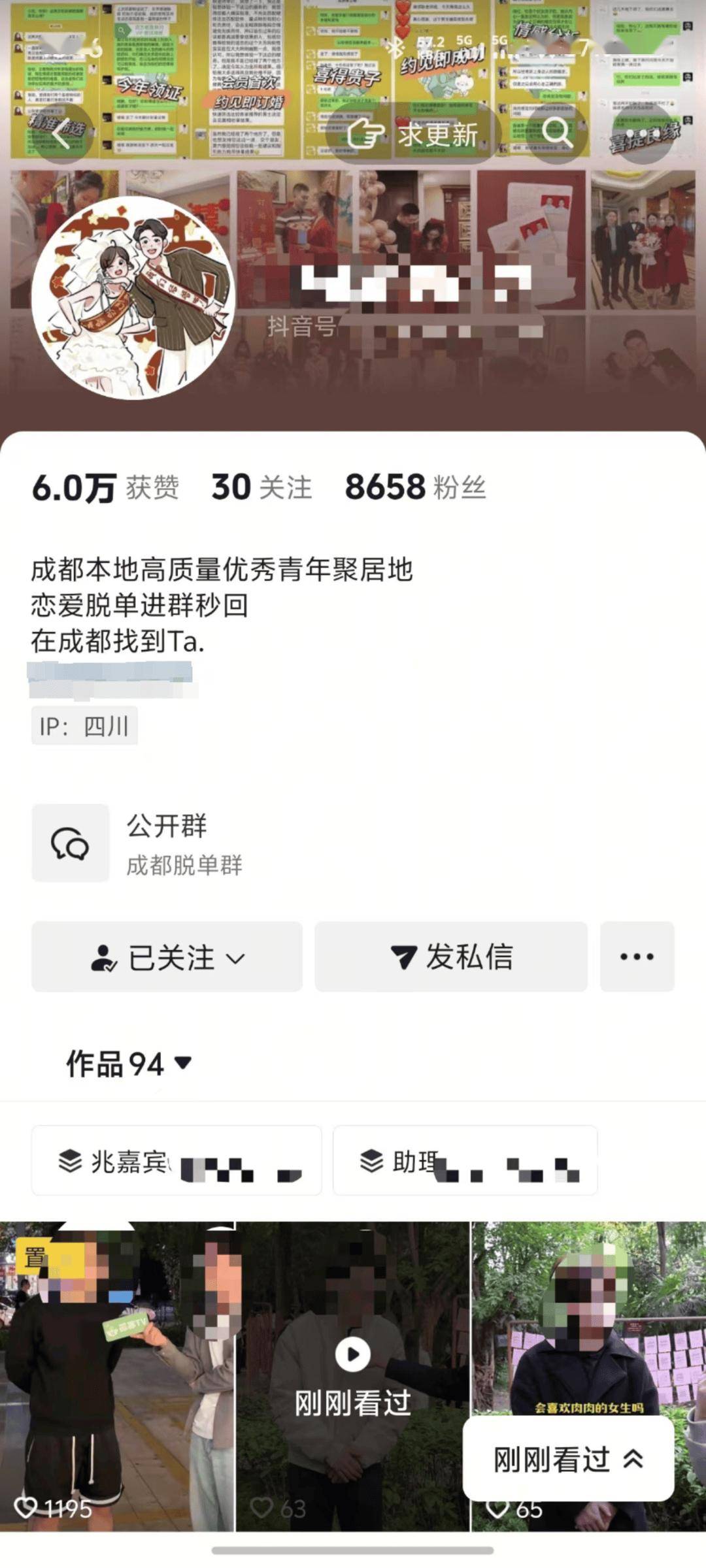Open the 助理 collection chip
Image resolution: width=706 pixels, height=1568 pixels.
[x=465, y=1162]
